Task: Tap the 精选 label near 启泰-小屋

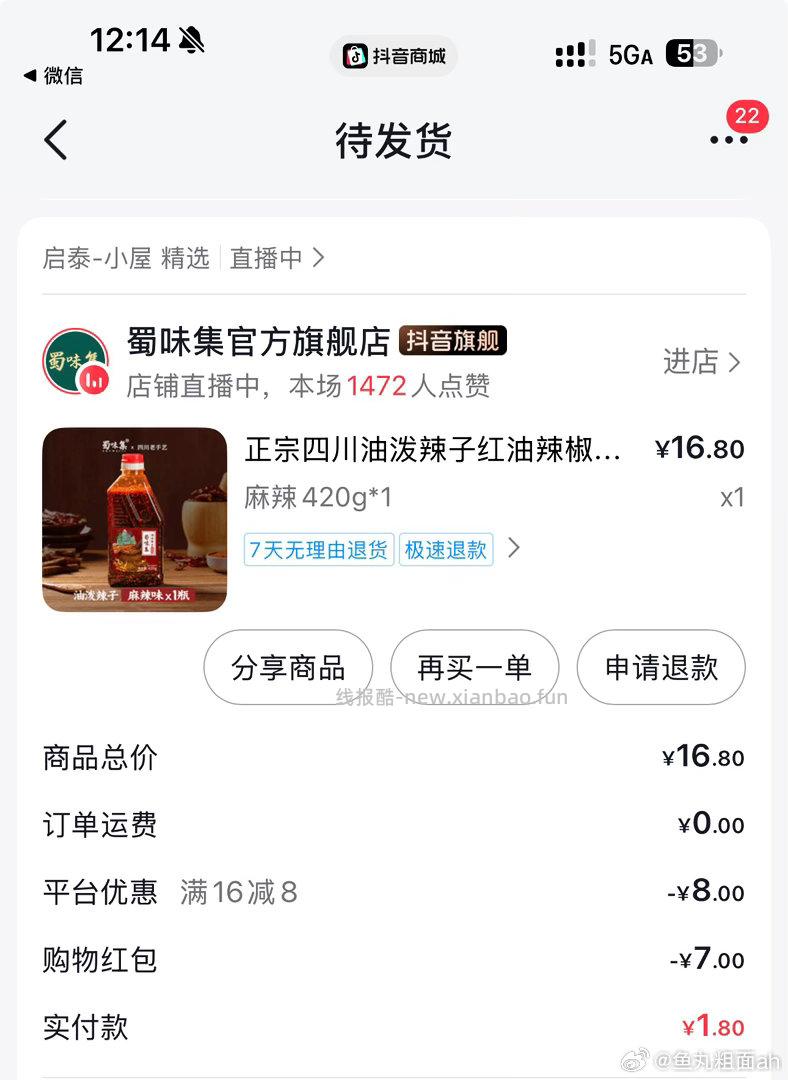Action: click(x=185, y=258)
